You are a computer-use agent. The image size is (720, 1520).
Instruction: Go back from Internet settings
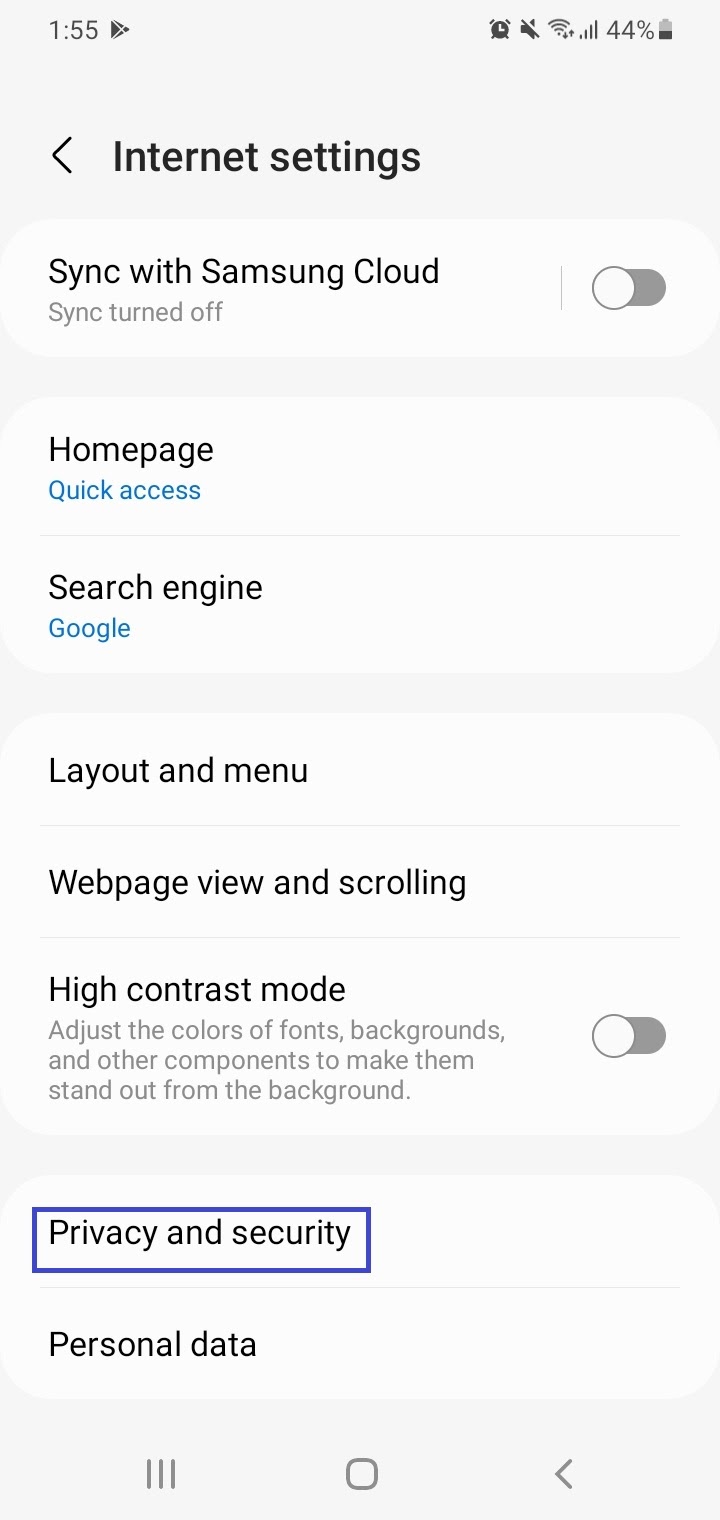[x=62, y=157]
